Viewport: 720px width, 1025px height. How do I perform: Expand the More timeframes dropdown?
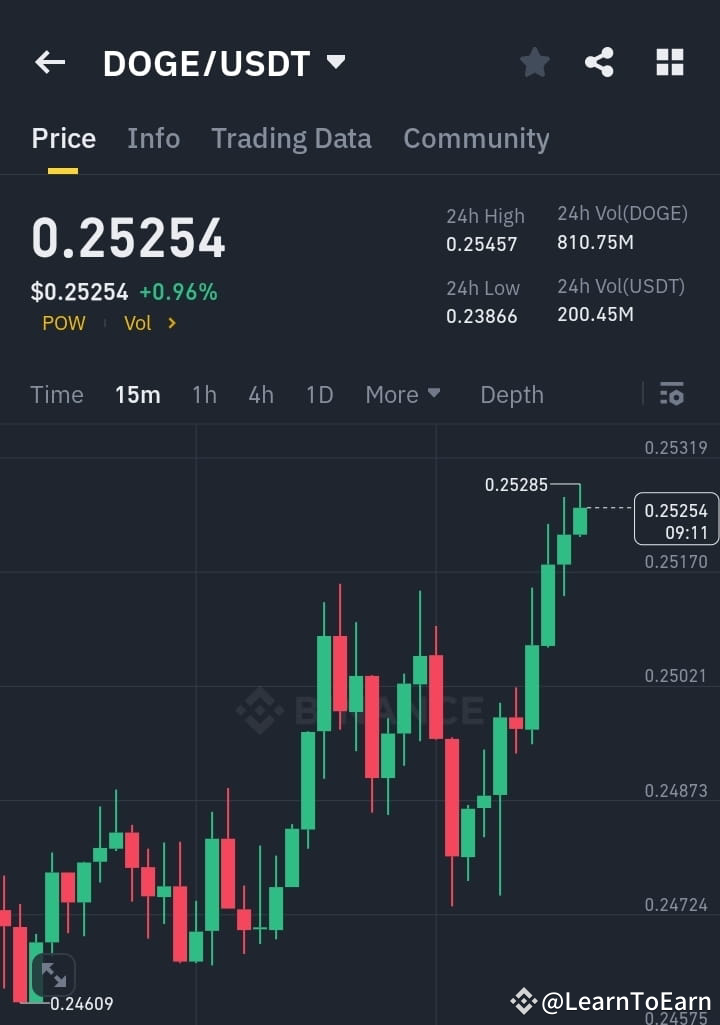(x=403, y=394)
